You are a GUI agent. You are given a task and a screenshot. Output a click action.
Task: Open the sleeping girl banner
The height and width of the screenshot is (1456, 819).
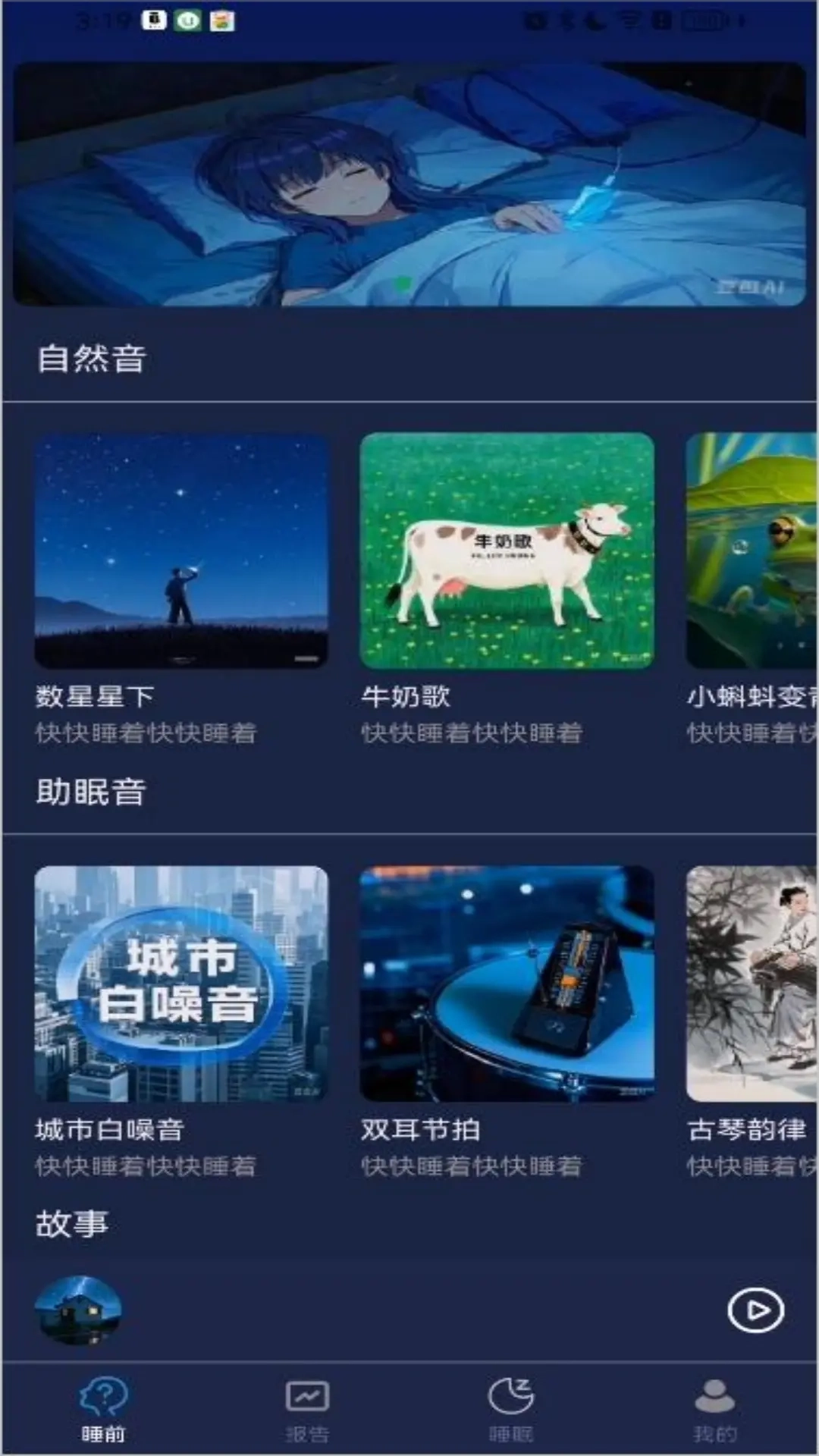pos(409,184)
